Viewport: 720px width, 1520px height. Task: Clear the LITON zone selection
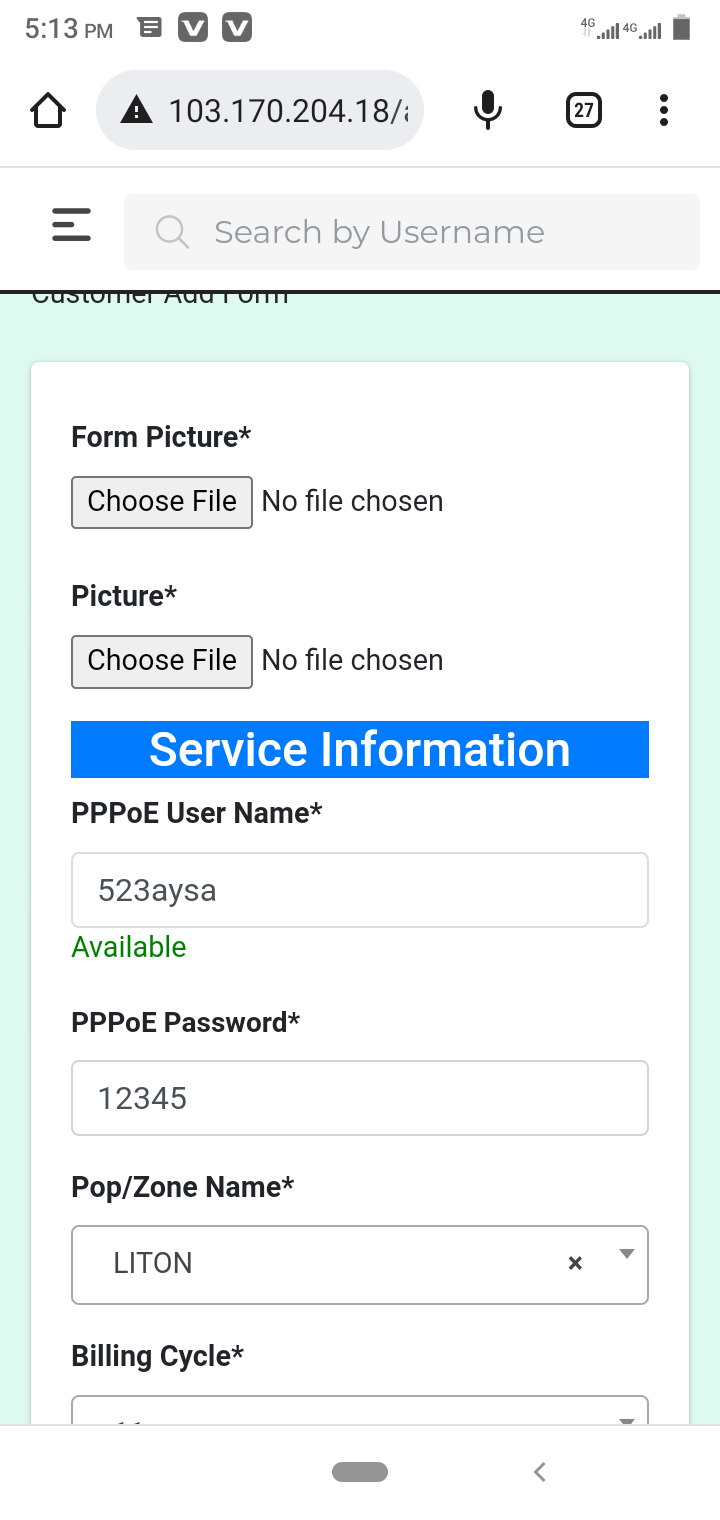pos(575,1264)
